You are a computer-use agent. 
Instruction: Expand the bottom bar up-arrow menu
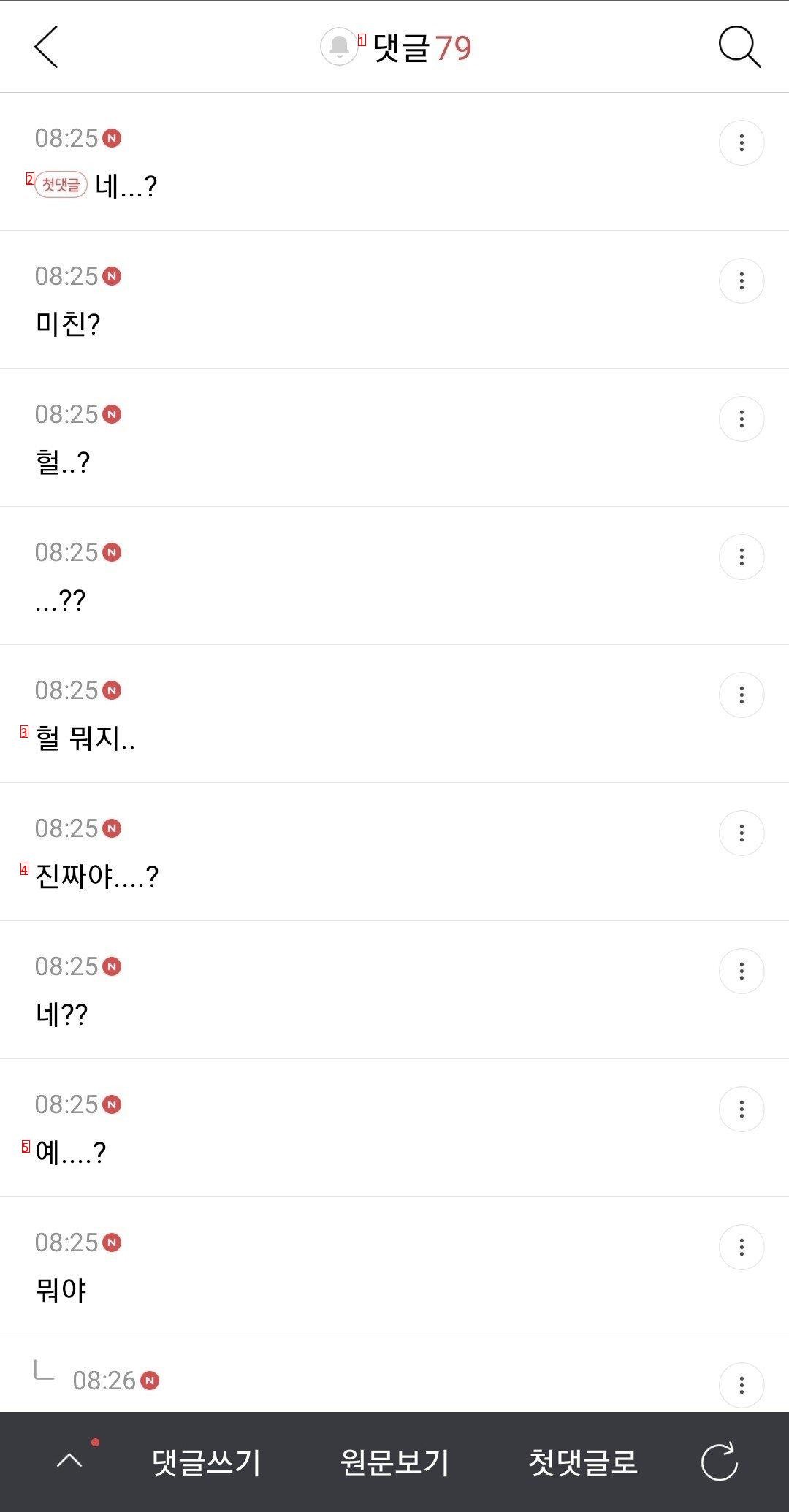(70, 1461)
